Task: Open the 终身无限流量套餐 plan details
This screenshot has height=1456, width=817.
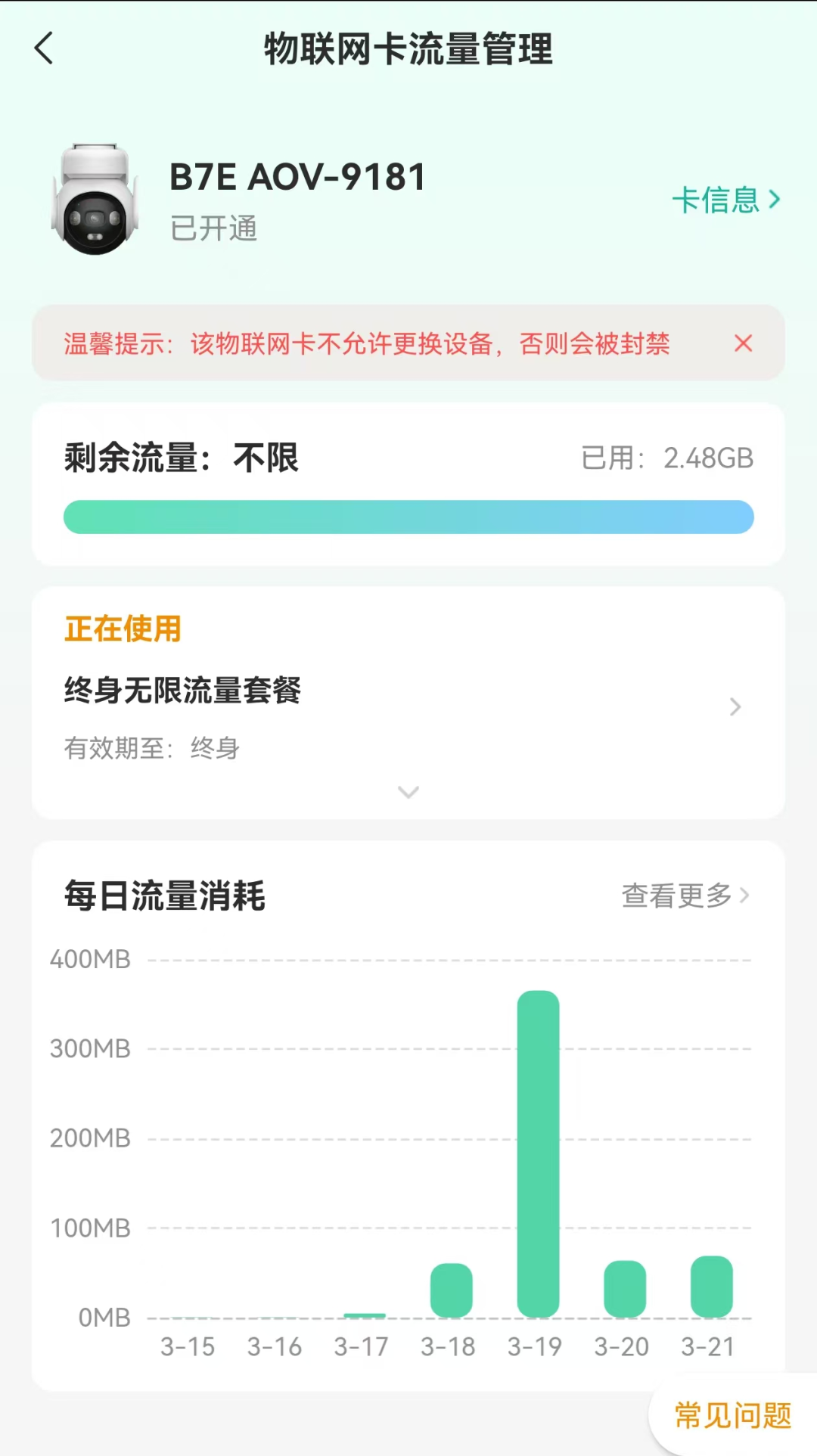Action: click(408, 707)
